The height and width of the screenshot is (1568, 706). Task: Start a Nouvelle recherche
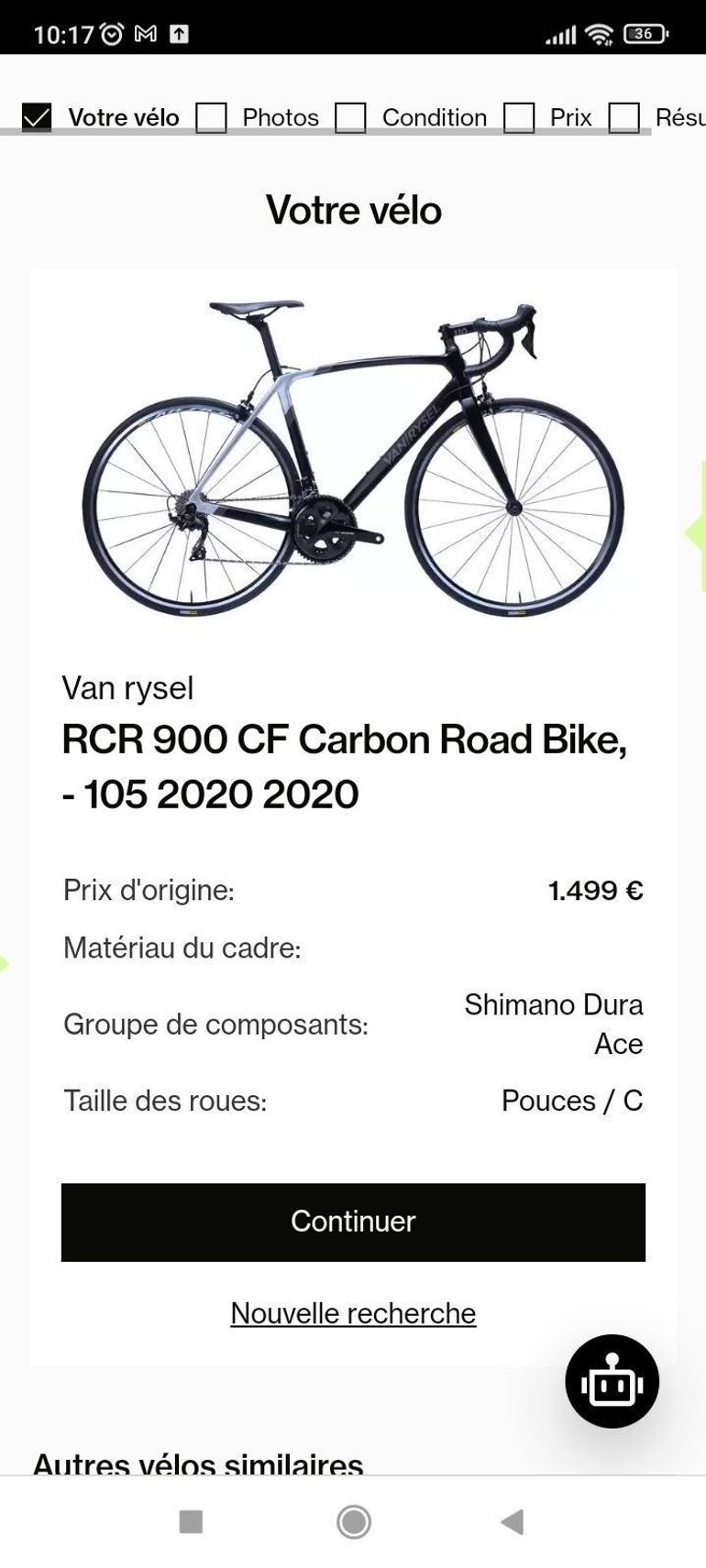point(353,1313)
